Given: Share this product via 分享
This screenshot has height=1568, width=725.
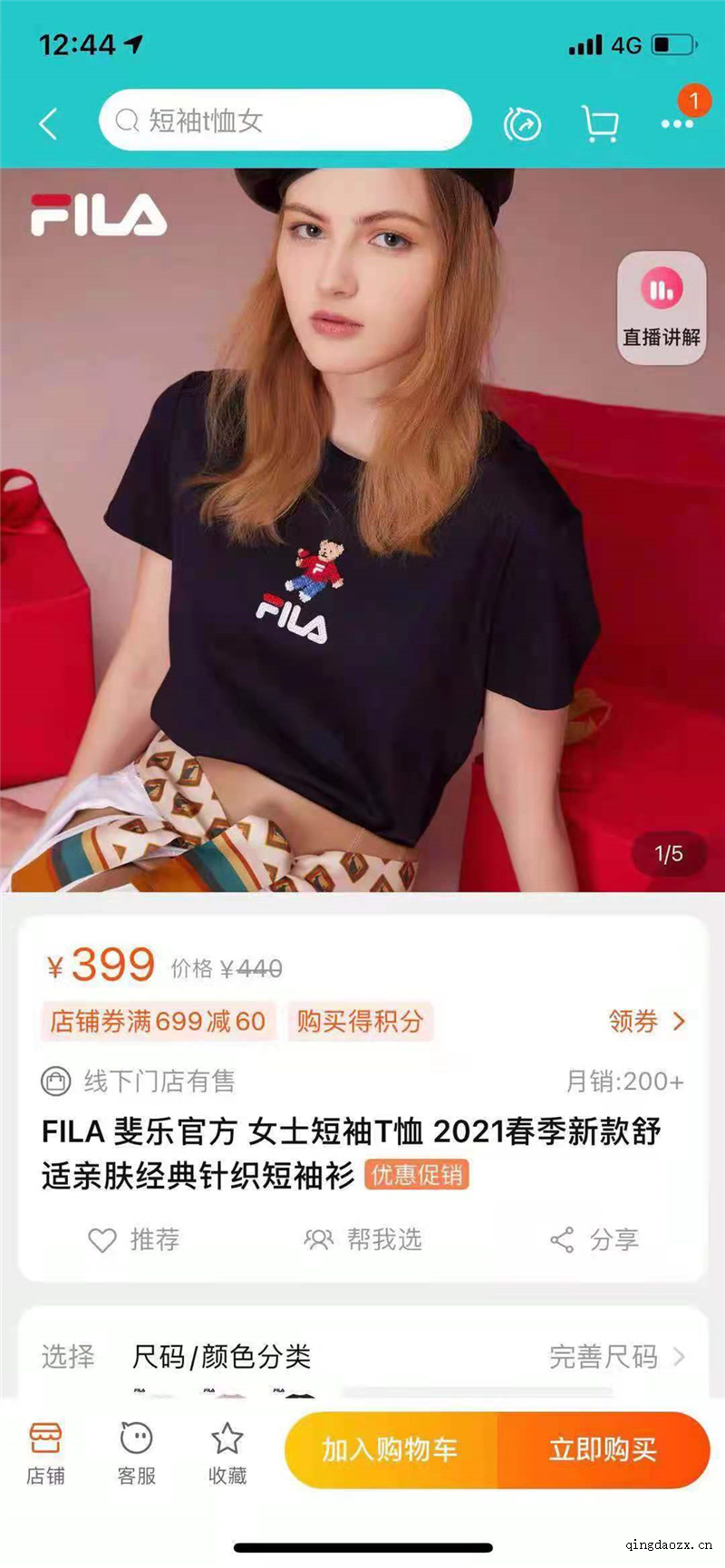Looking at the screenshot, I should [594, 1239].
